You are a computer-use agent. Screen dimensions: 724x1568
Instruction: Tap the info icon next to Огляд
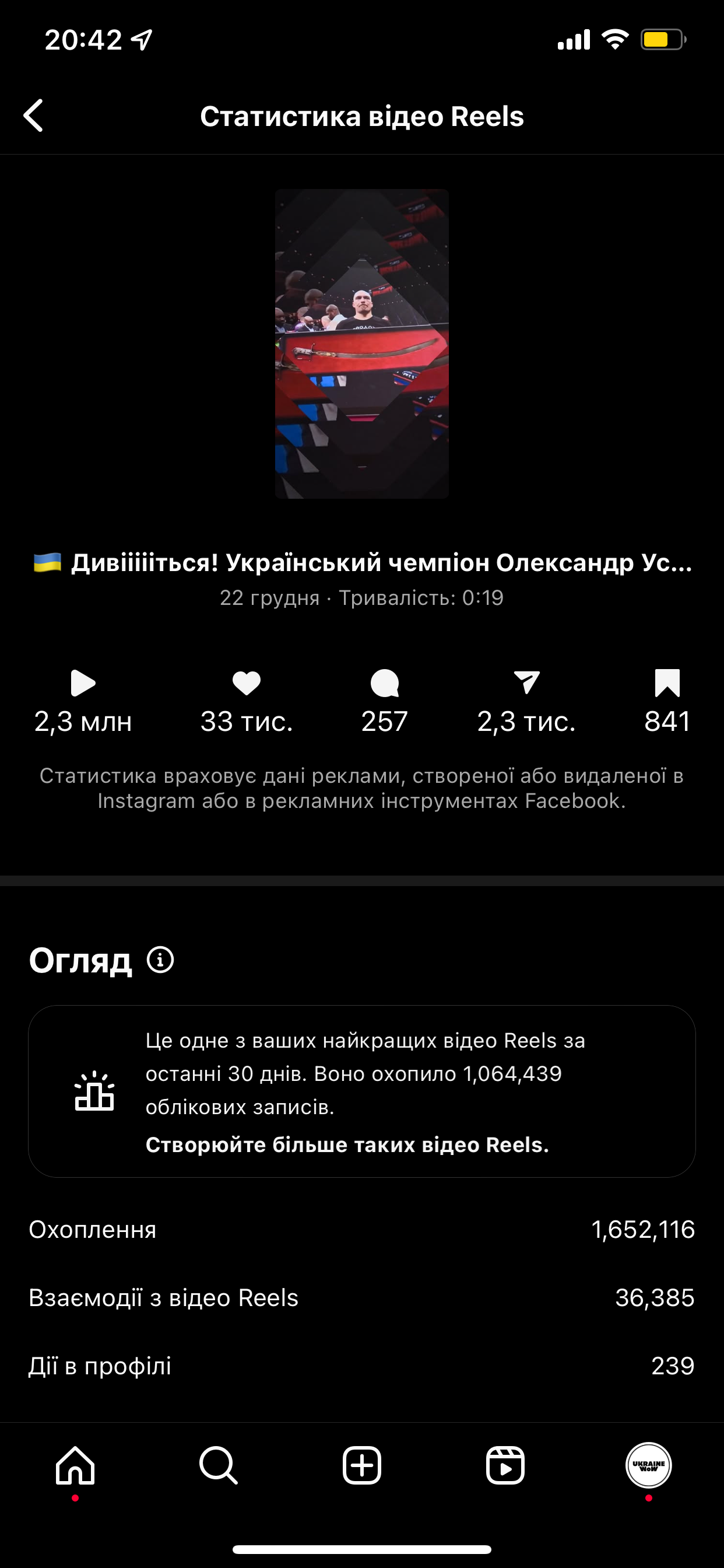[161, 960]
